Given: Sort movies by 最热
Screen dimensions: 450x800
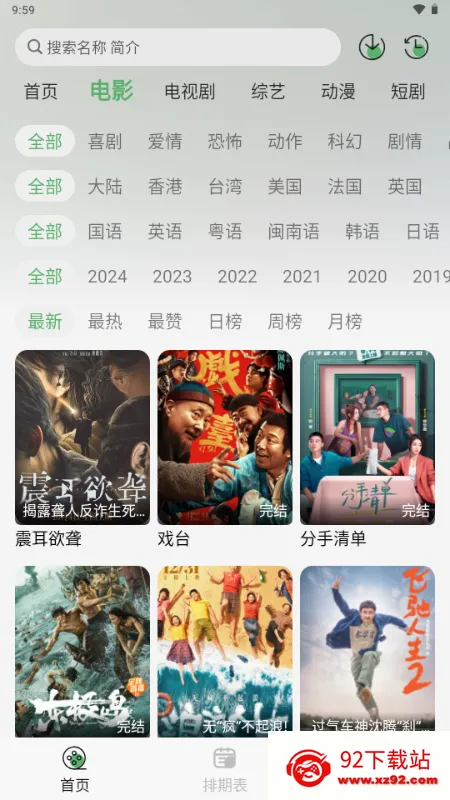Looking at the screenshot, I should click(105, 321).
